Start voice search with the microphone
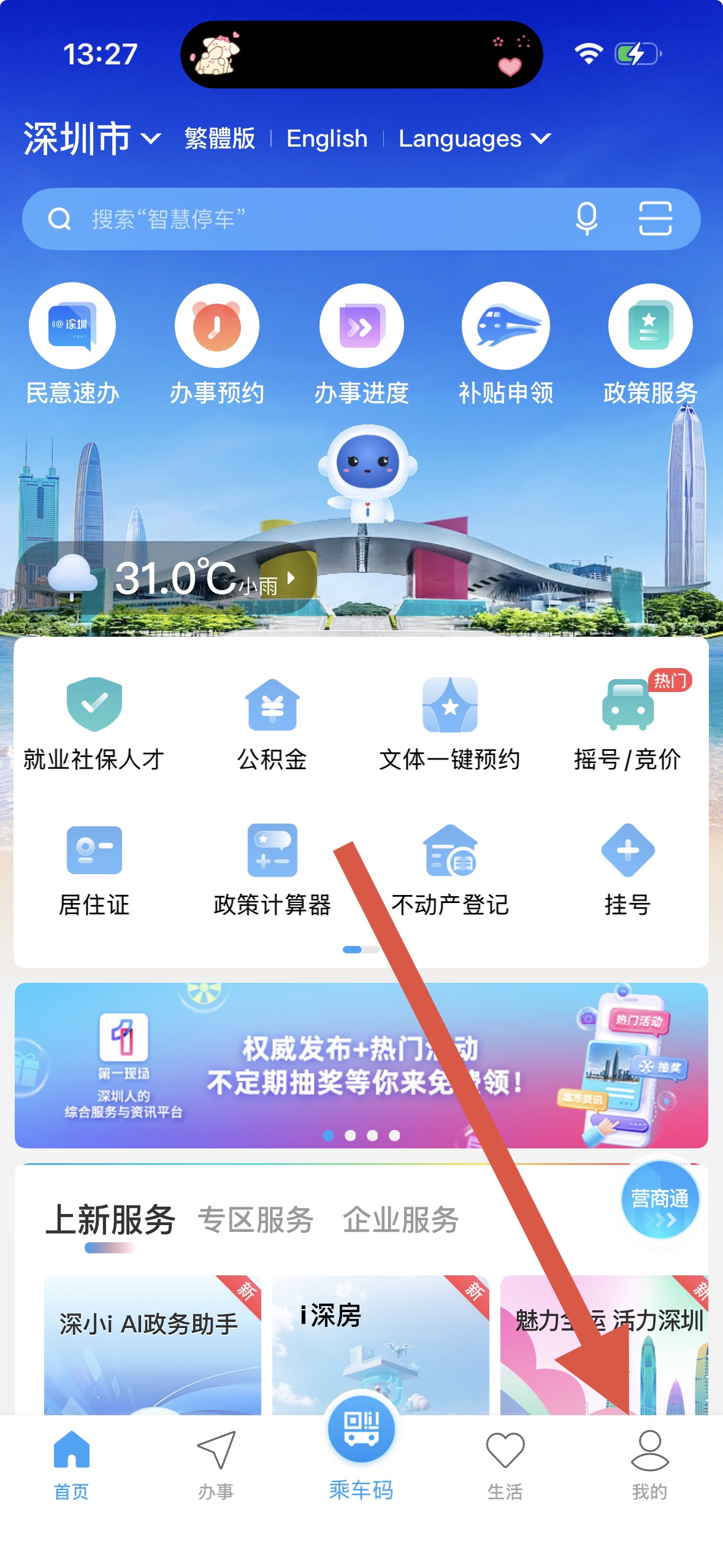Image resolution: width=723 pixels, height=1568 pixels. point(586,218)
